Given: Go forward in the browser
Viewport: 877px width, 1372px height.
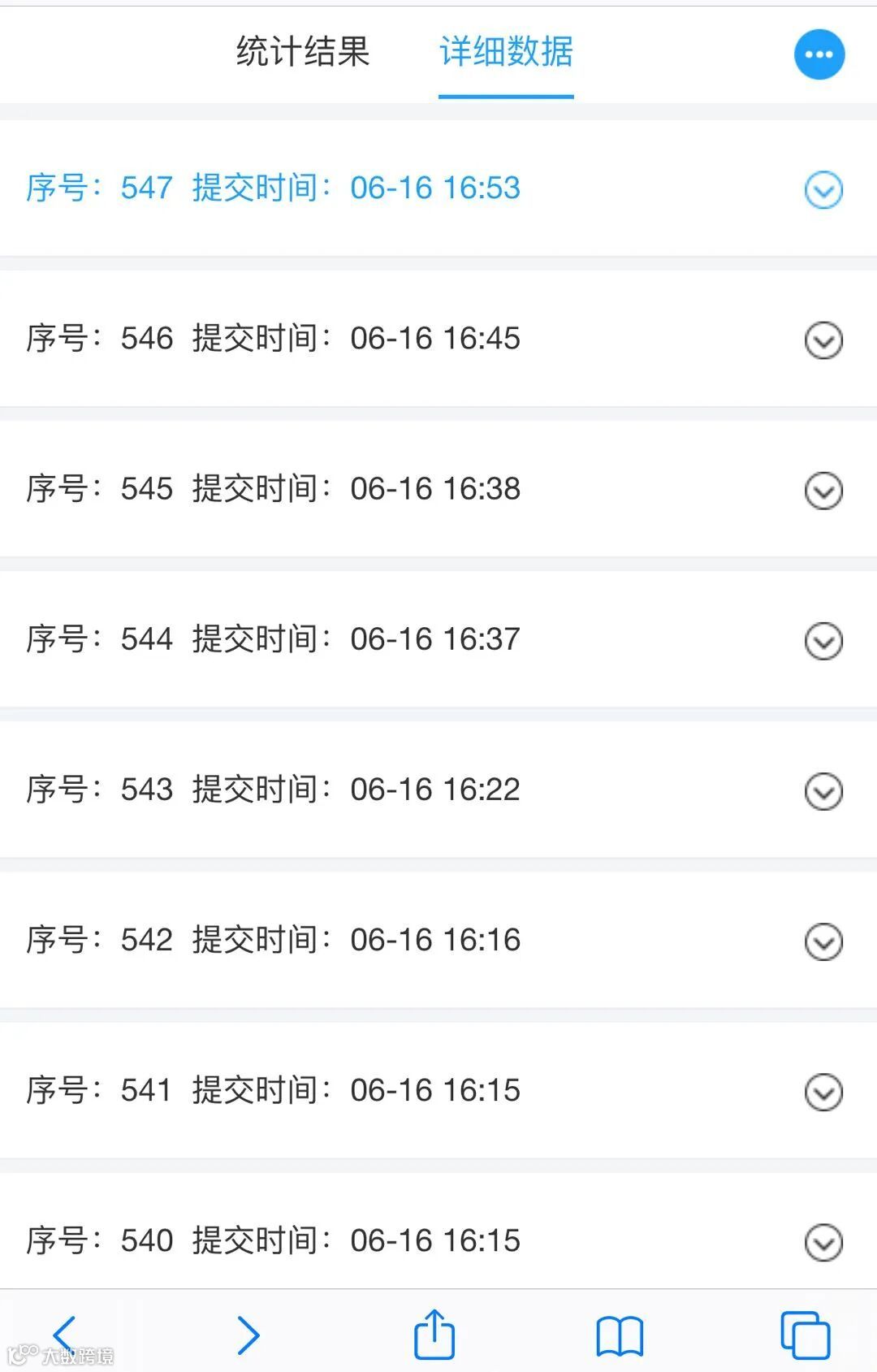Looking at the screenshot, I should [248, 1335].
